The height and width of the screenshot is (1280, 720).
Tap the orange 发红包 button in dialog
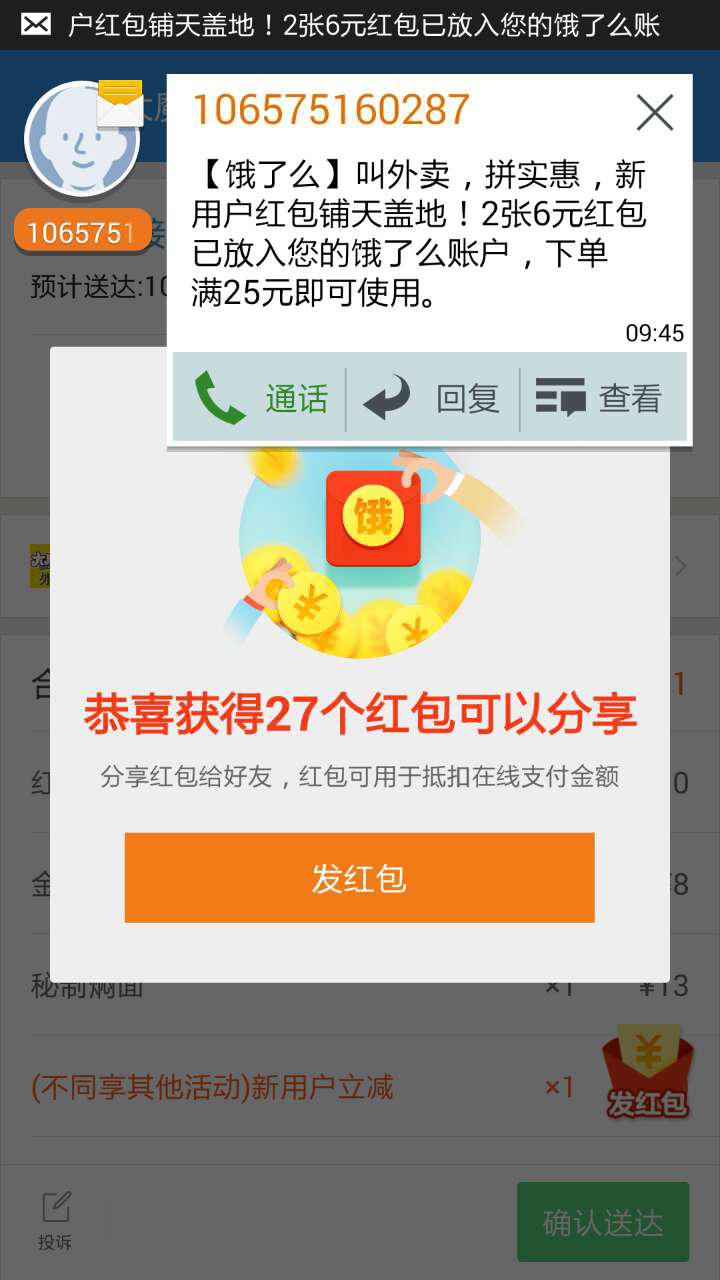(359, 878)
